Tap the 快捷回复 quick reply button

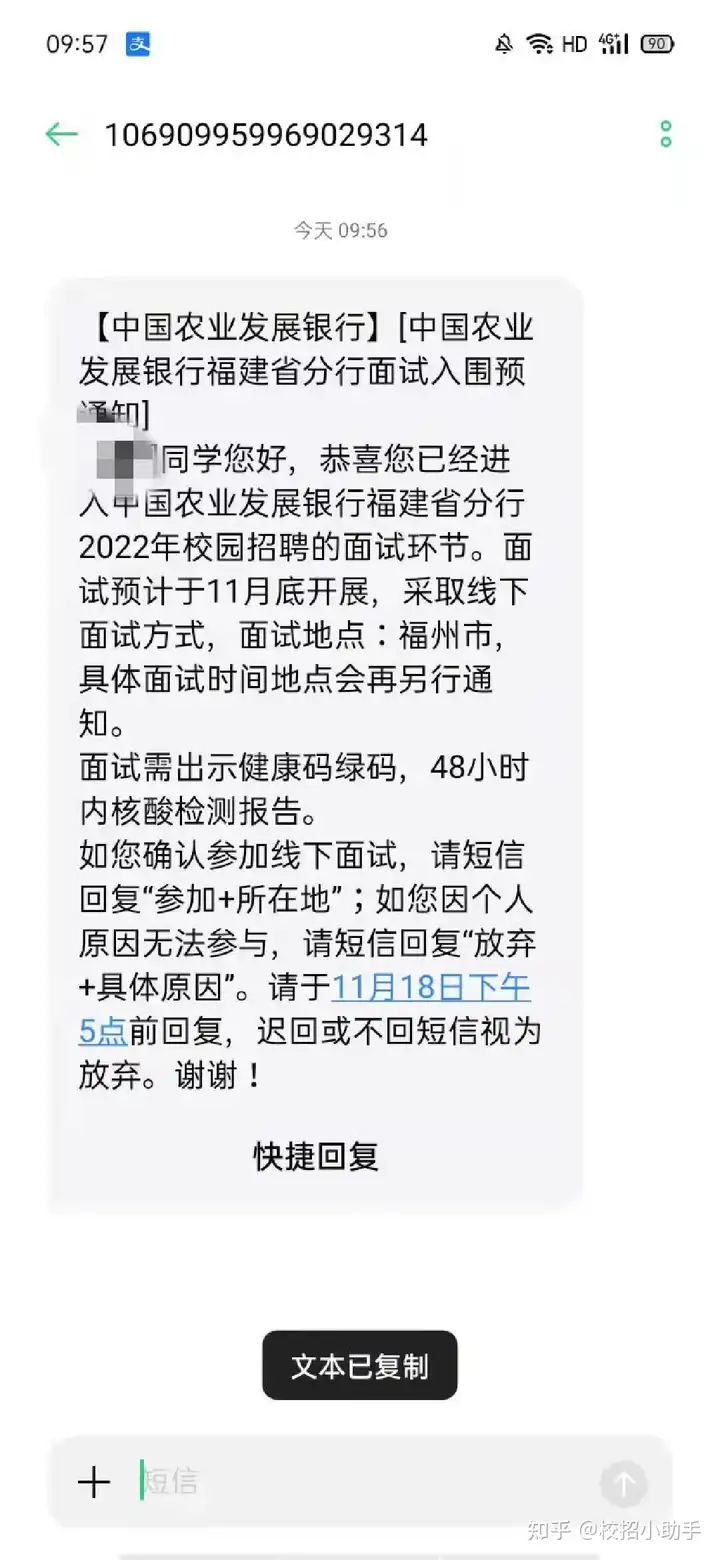[x=316, y=1156]
